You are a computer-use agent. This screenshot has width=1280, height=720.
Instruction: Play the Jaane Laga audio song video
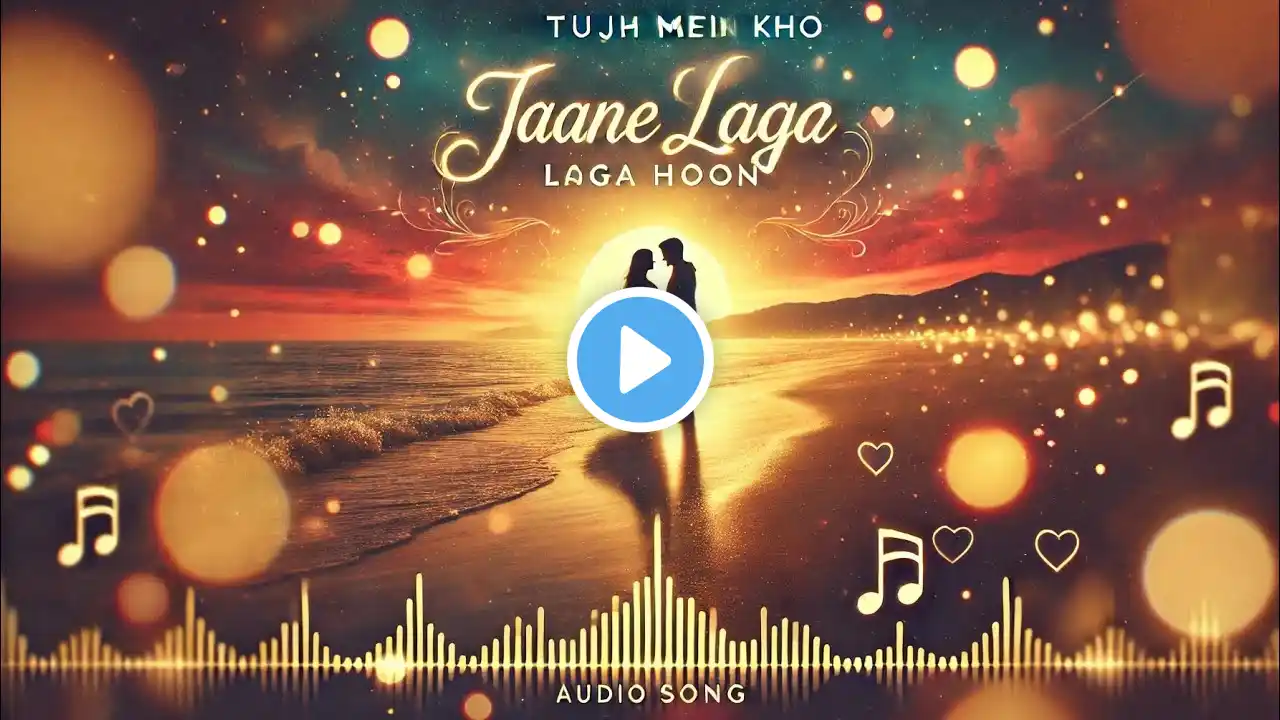point(640,361)
